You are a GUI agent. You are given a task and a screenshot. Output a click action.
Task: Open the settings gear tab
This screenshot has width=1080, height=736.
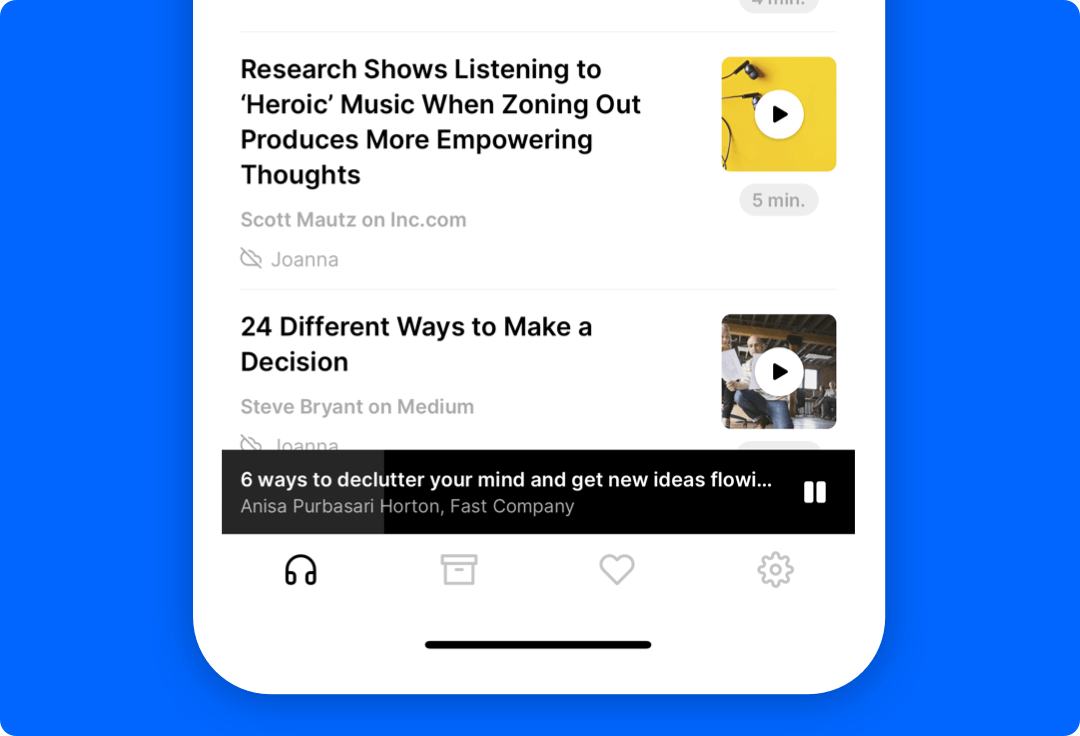pyautogui.click(x=775, y=570)
